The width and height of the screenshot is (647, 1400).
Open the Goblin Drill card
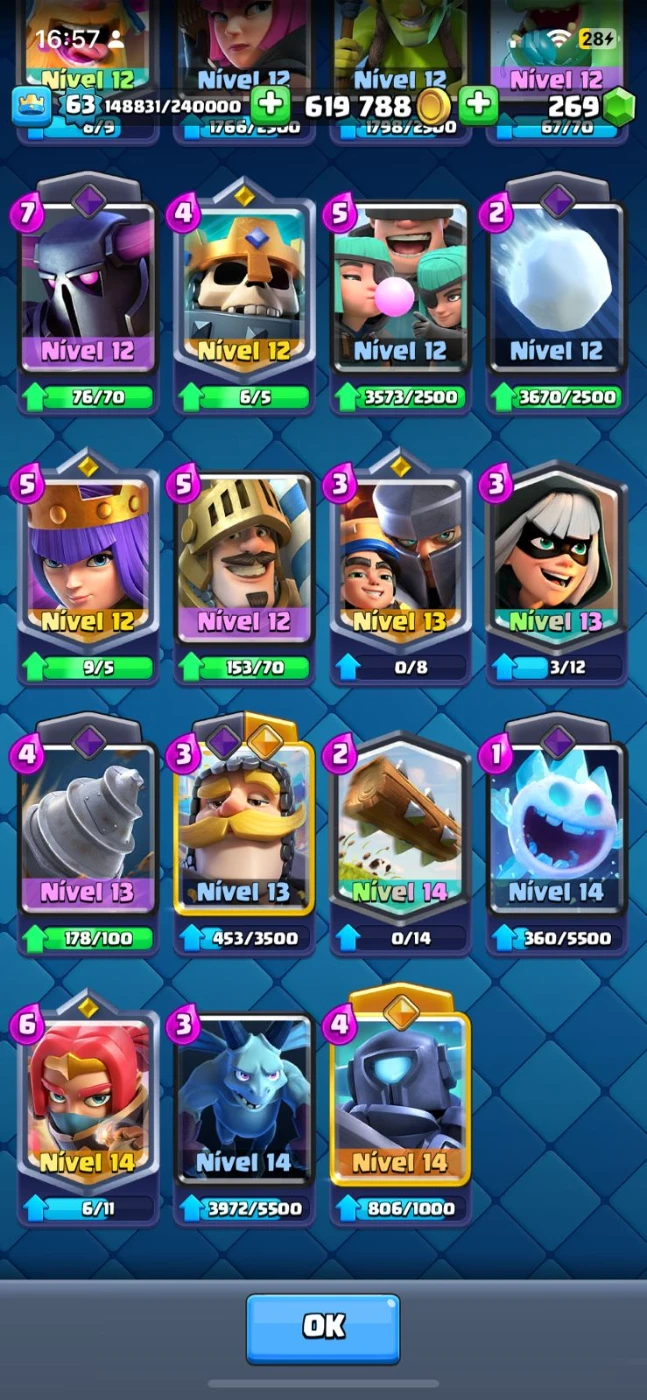[88, 830]
